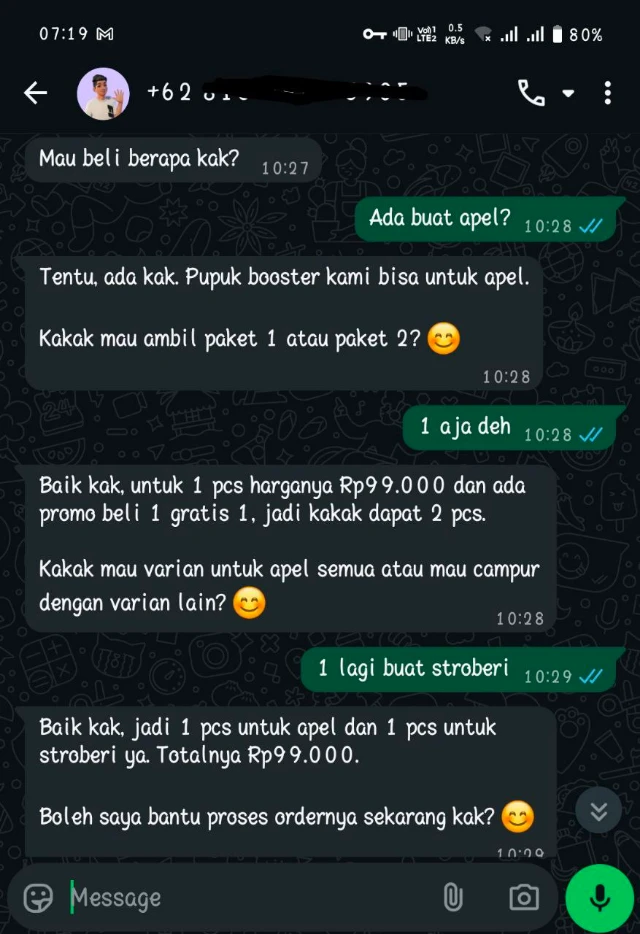Attach a file with the paperclip
Image resolution: width=640 pixels, height=934 pixels.
point(452,897)
